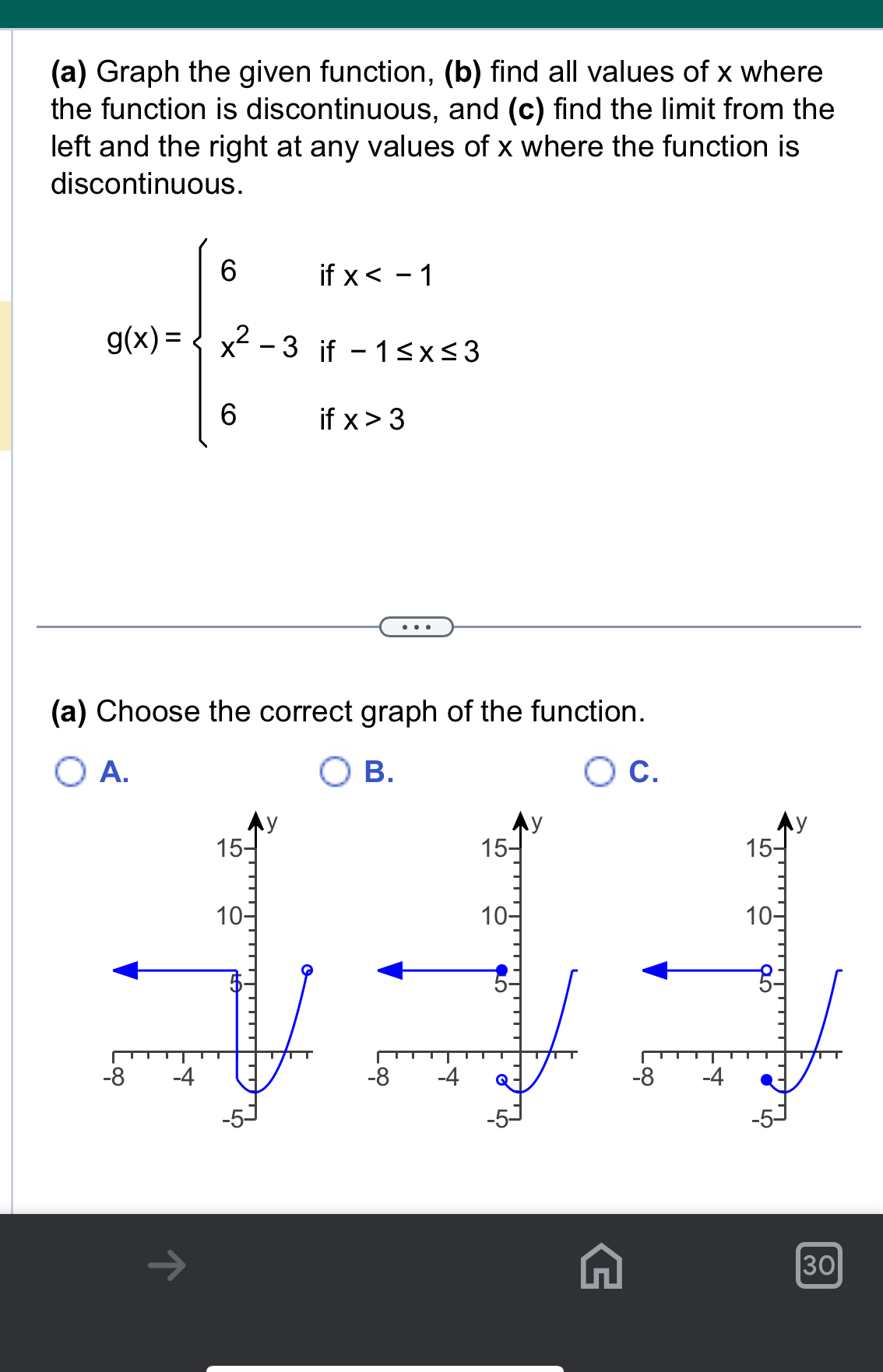Tap the graph below option B
Viewport: 883px width, 1372px height.
pyautogui.click(x=475, y=973)
